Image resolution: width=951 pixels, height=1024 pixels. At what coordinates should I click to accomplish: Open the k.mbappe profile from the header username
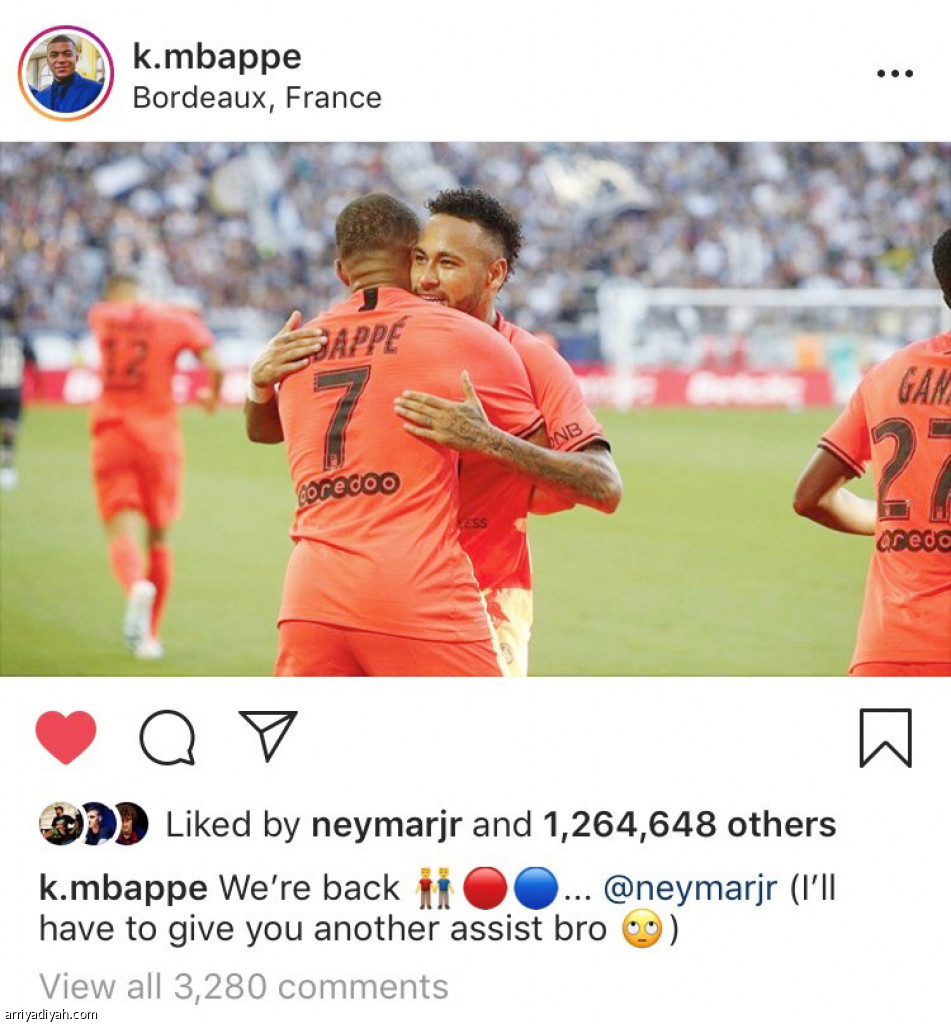(216, 56)
